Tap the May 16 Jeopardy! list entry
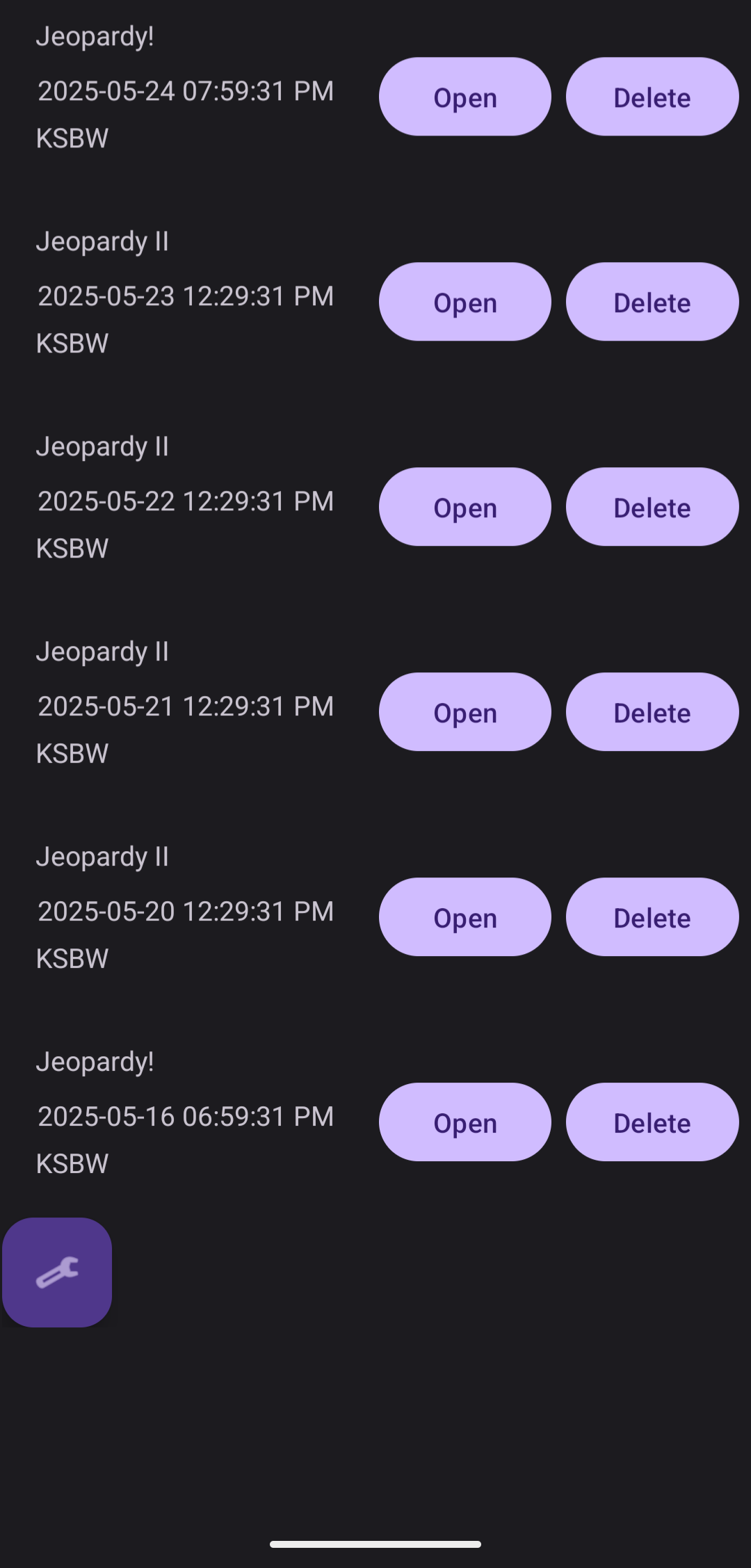The image size is (751, 1568). point(186,1115)
